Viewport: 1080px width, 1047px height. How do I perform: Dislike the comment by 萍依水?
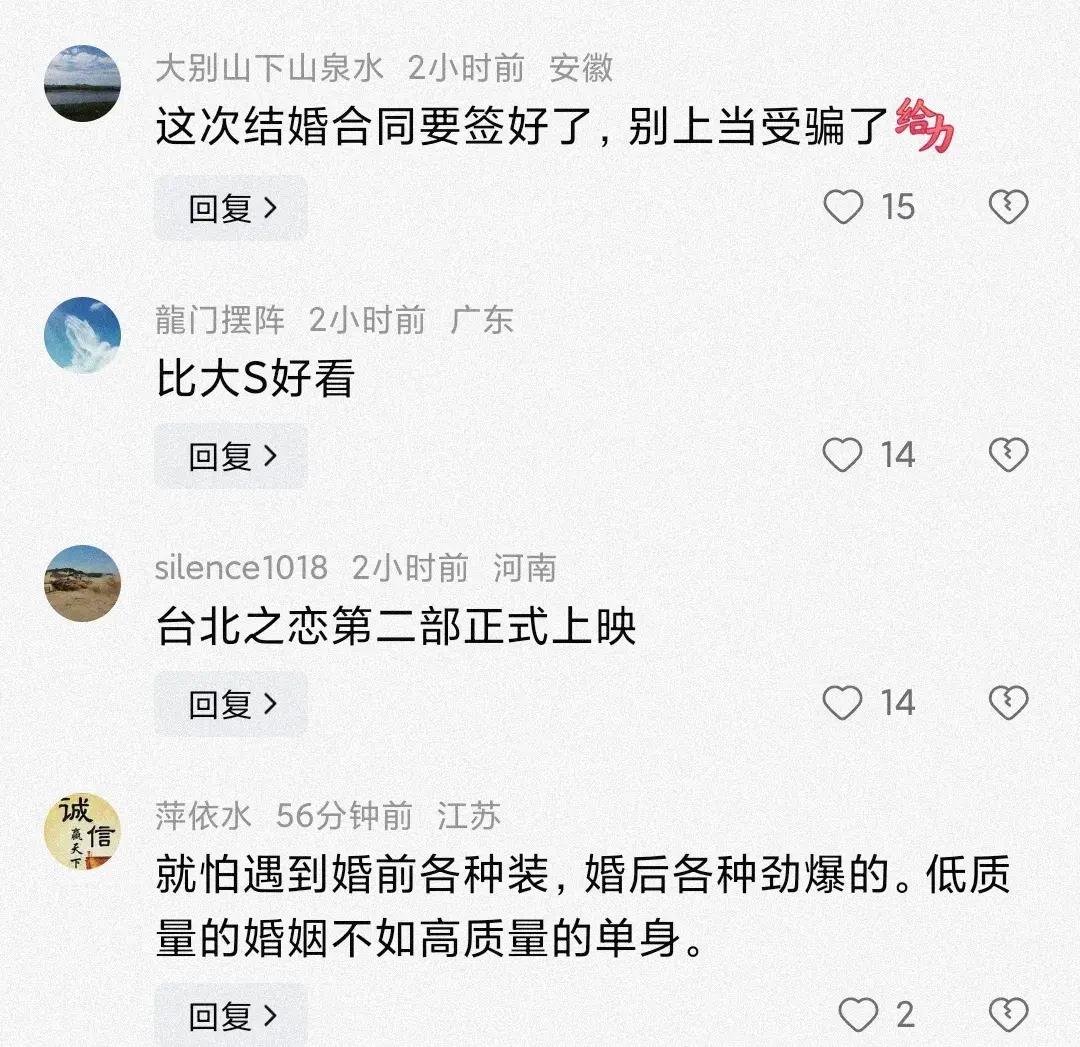(1008, 1014)
